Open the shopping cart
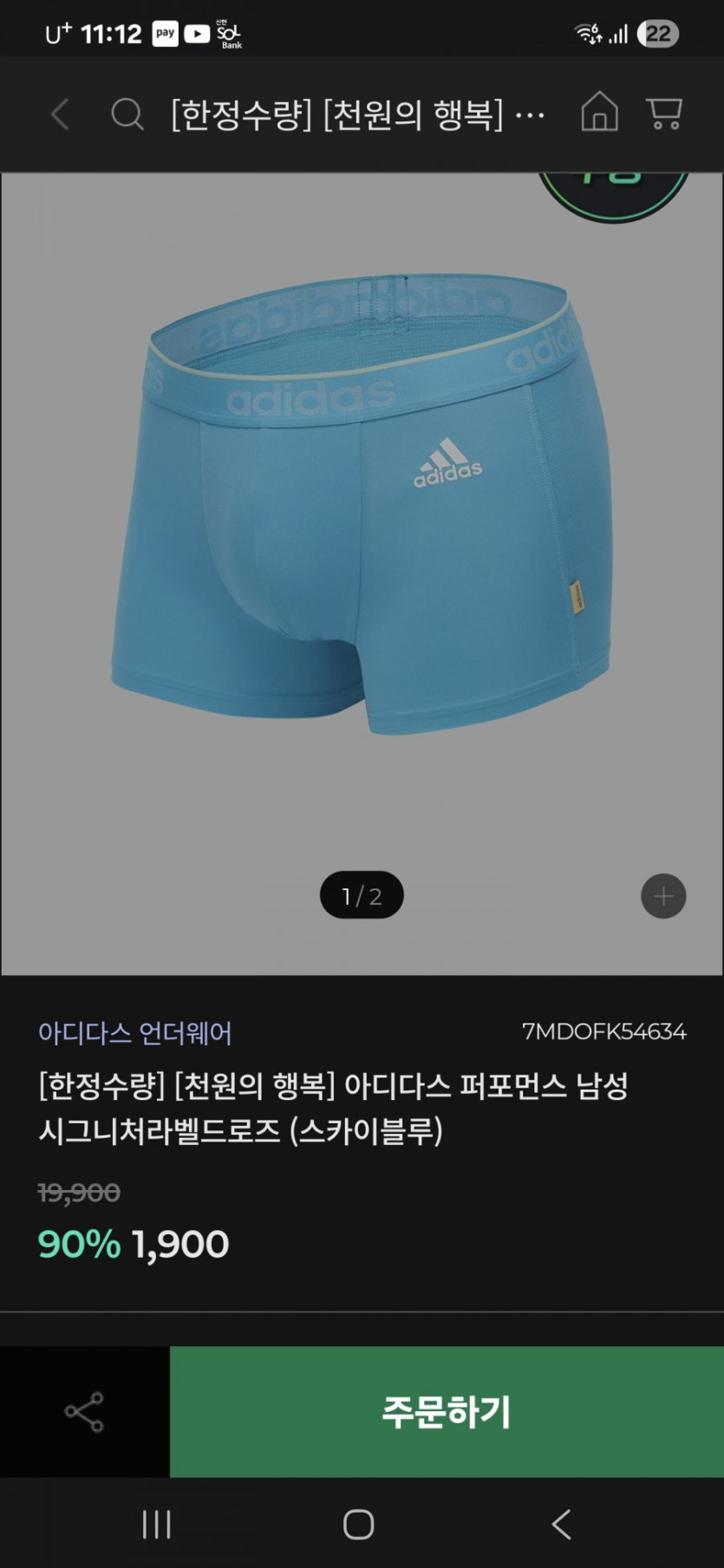 pyautogui.click(x=664, y=114)
